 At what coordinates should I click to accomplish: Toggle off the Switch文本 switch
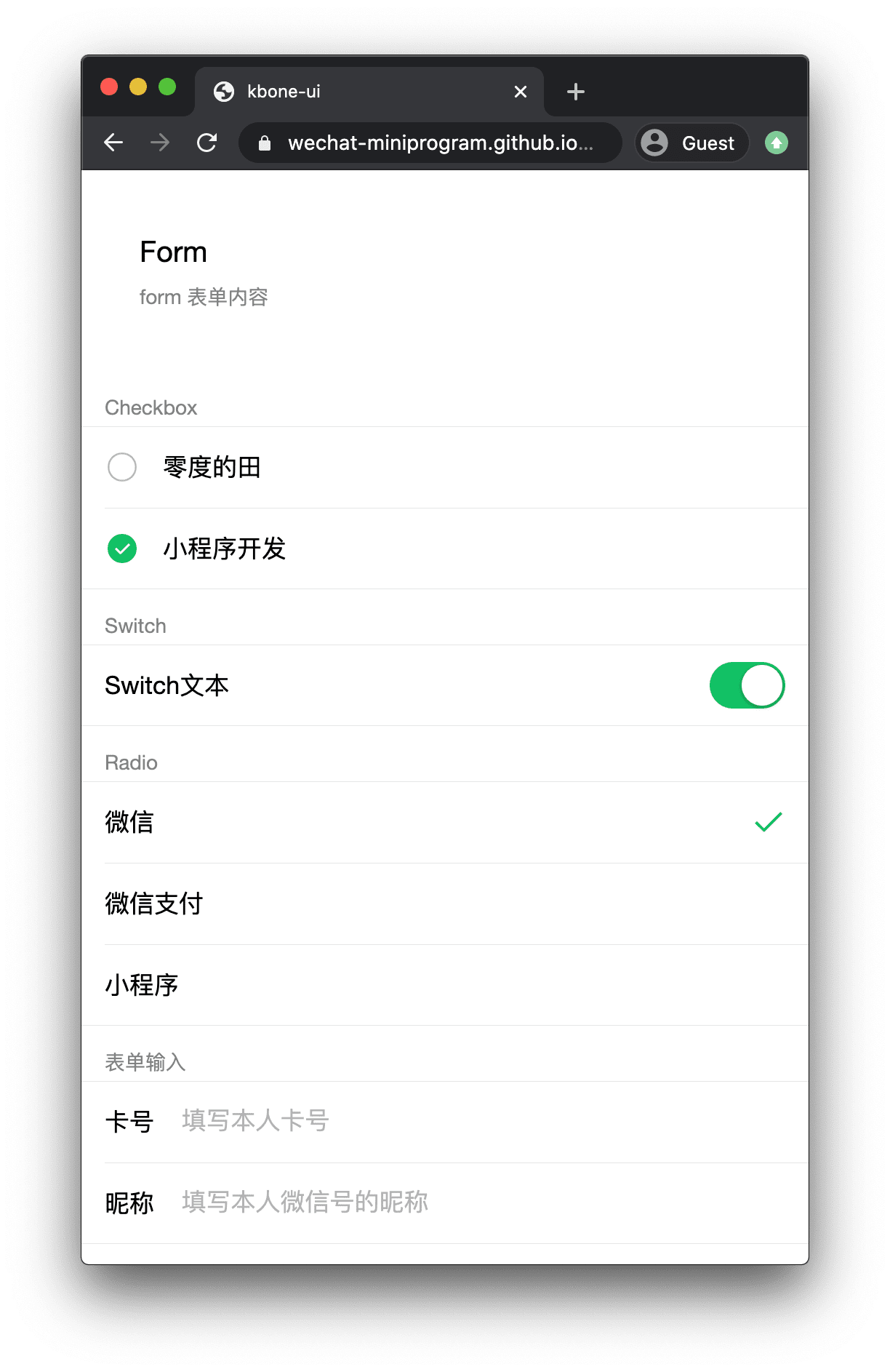[x=747, y=685]
